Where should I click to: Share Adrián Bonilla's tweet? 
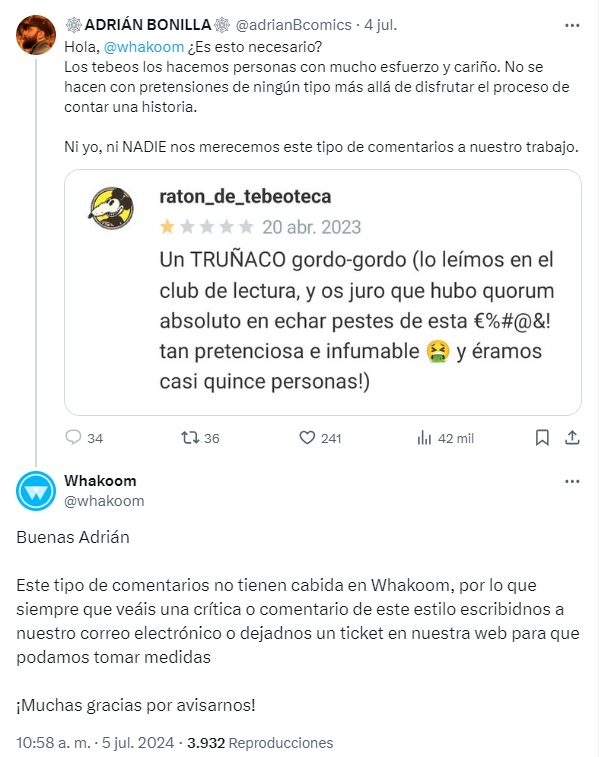click(573, 438)
